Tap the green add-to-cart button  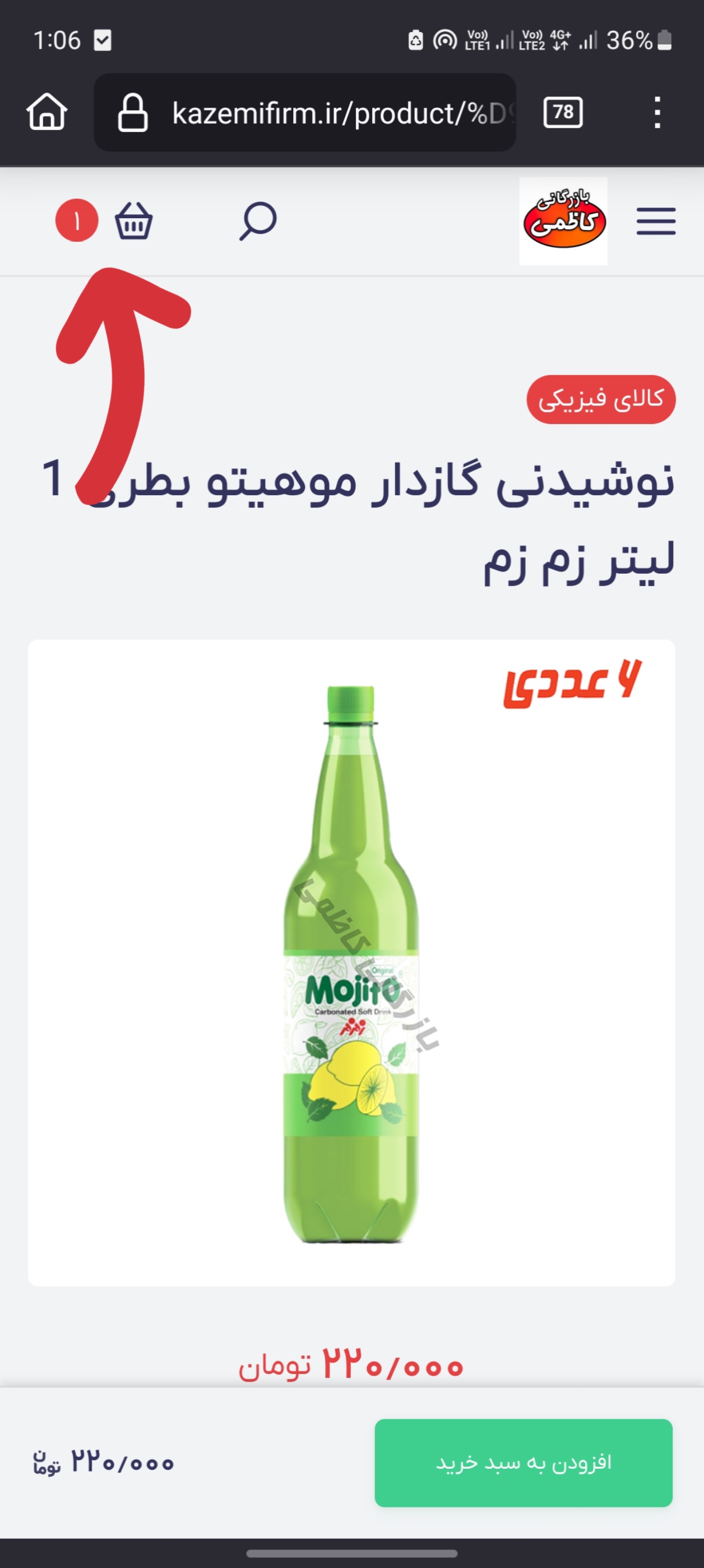tap(524, 1462)
